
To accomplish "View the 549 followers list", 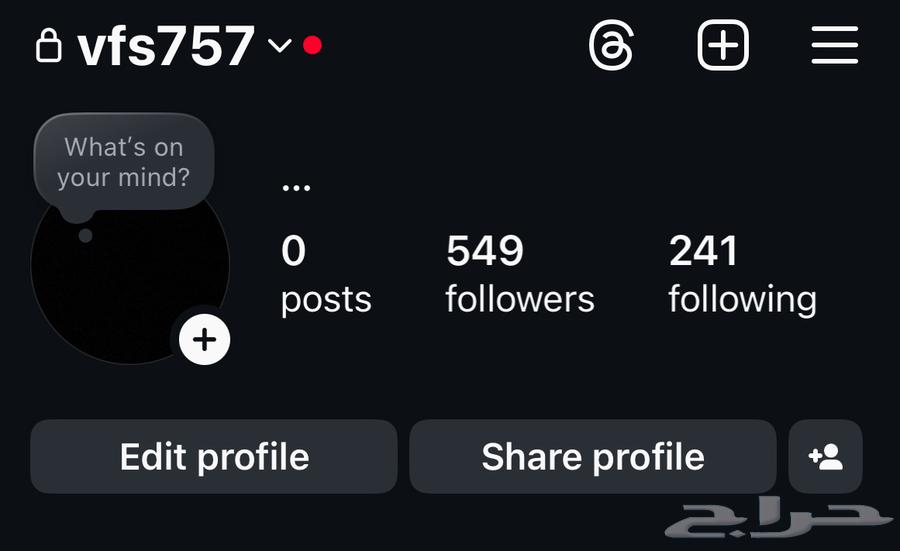I will point(519,274).
